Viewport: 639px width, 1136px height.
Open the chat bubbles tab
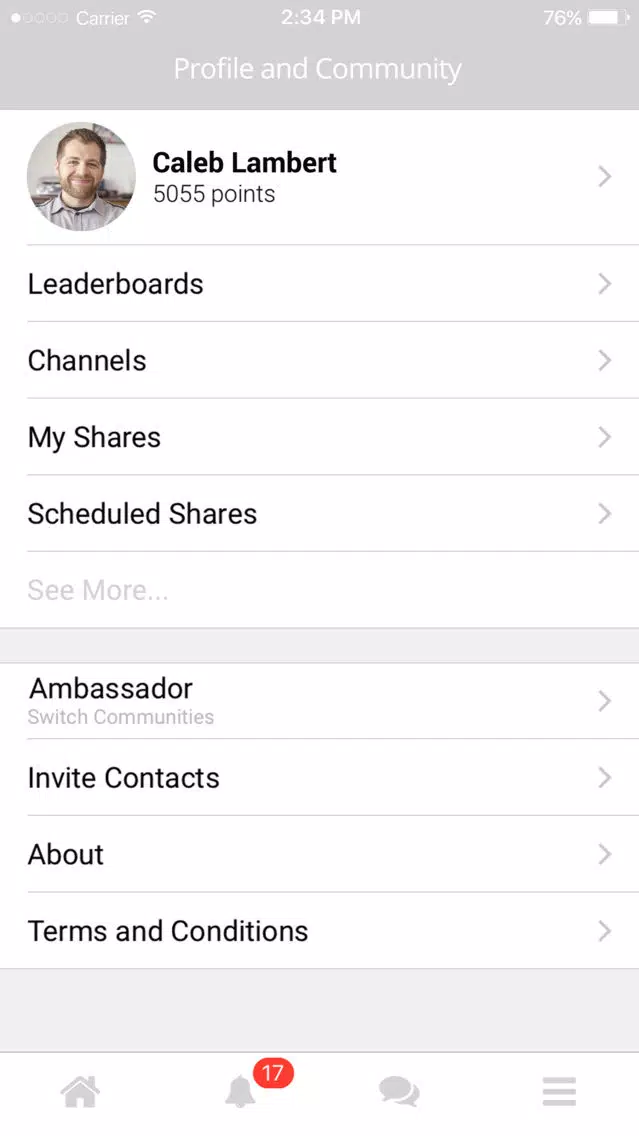click(x=399, y=1091)
